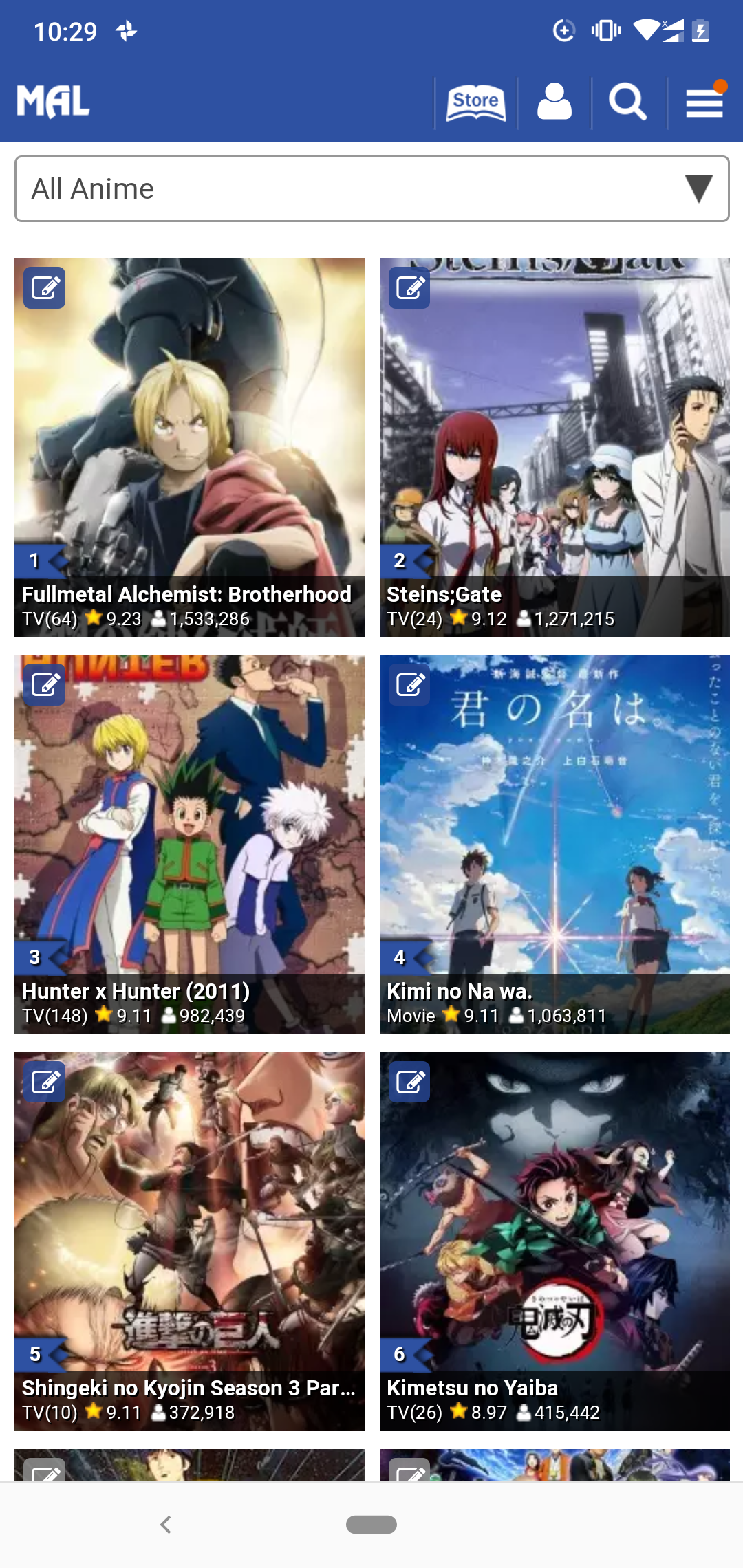Image resolution: width=743 pixels, height=1568 pixels.
Task: Open the search icon
Action: 627,103
